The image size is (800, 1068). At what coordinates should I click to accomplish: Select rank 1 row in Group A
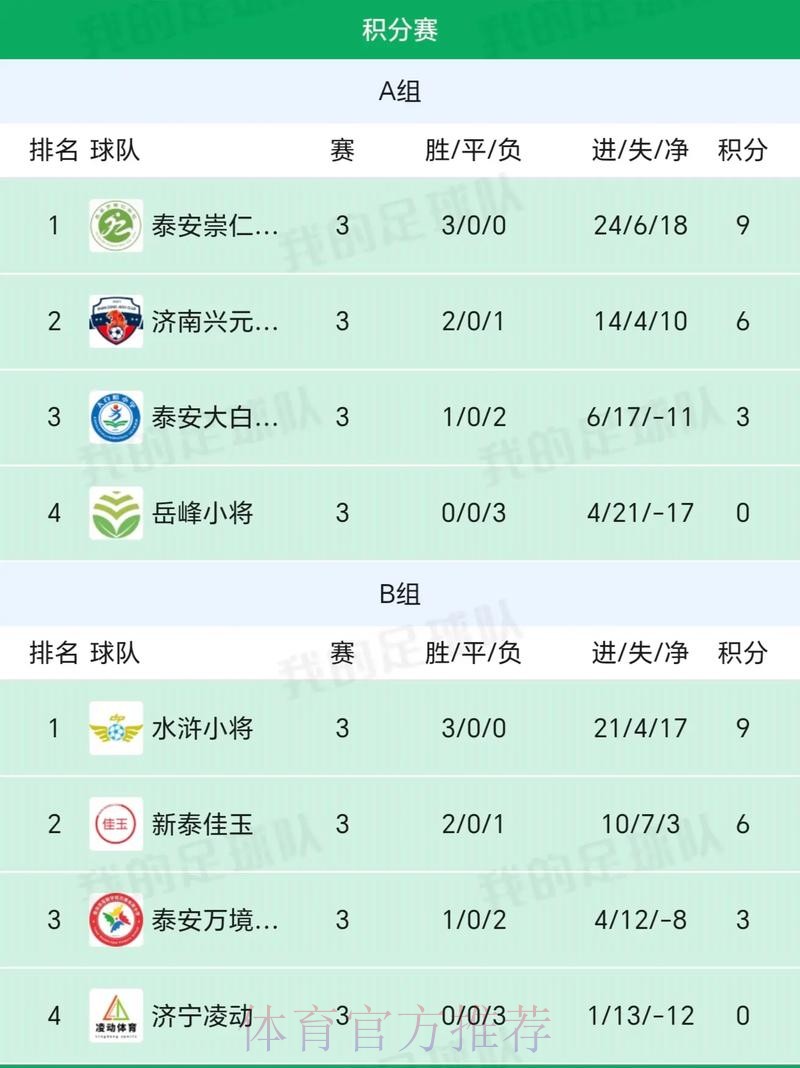pos(400,225)
